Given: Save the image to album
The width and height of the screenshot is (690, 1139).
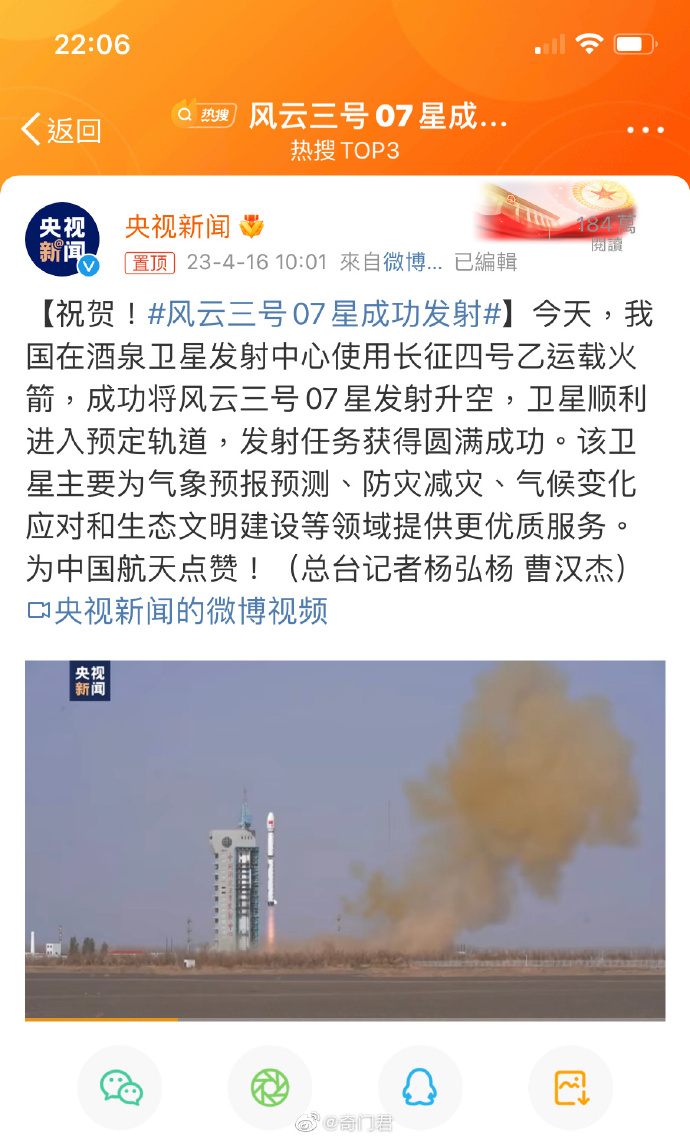Looking at the screenshot, I should point(571,1087).
